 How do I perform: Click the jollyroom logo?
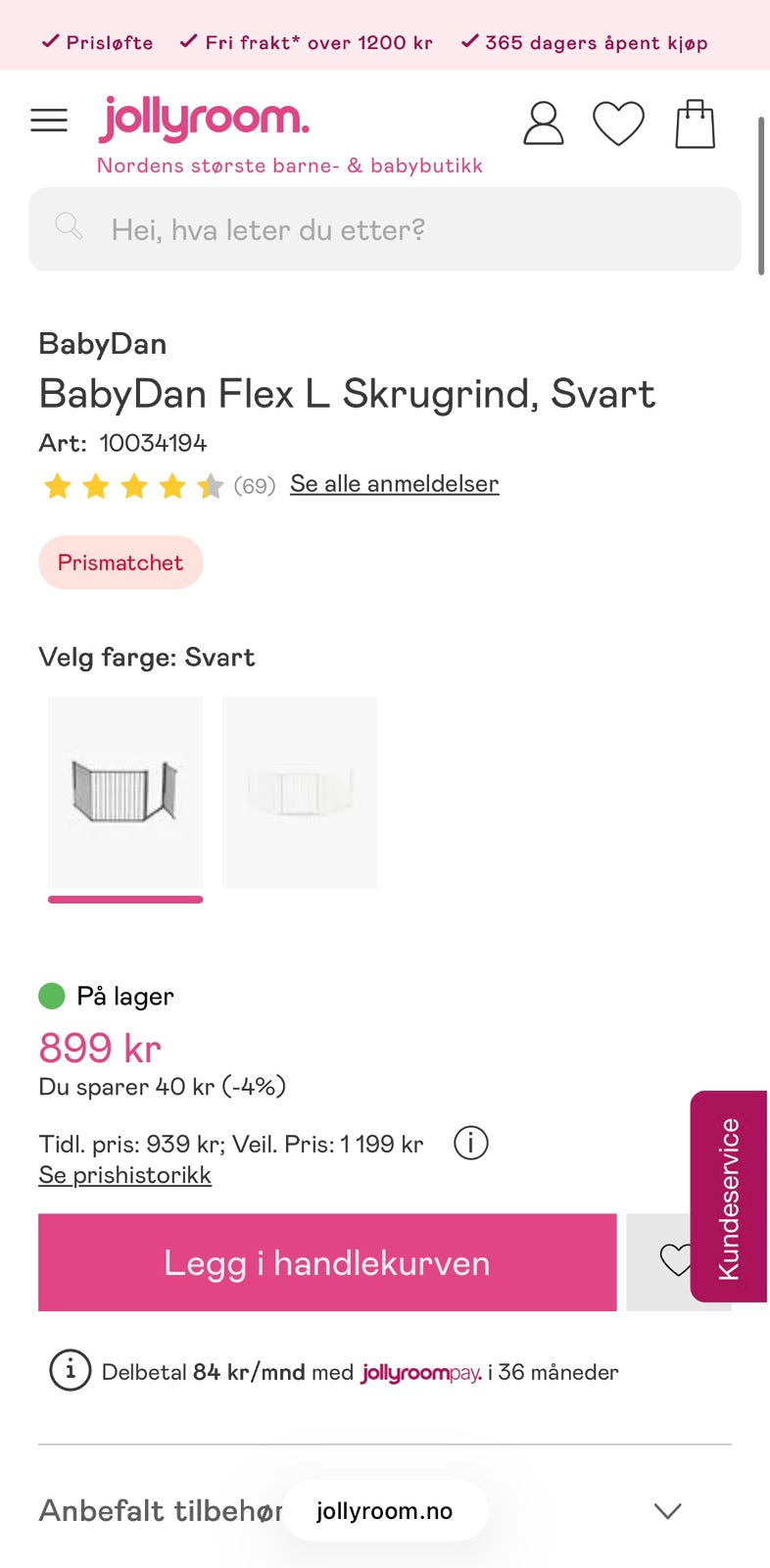[x=204, y=118]
